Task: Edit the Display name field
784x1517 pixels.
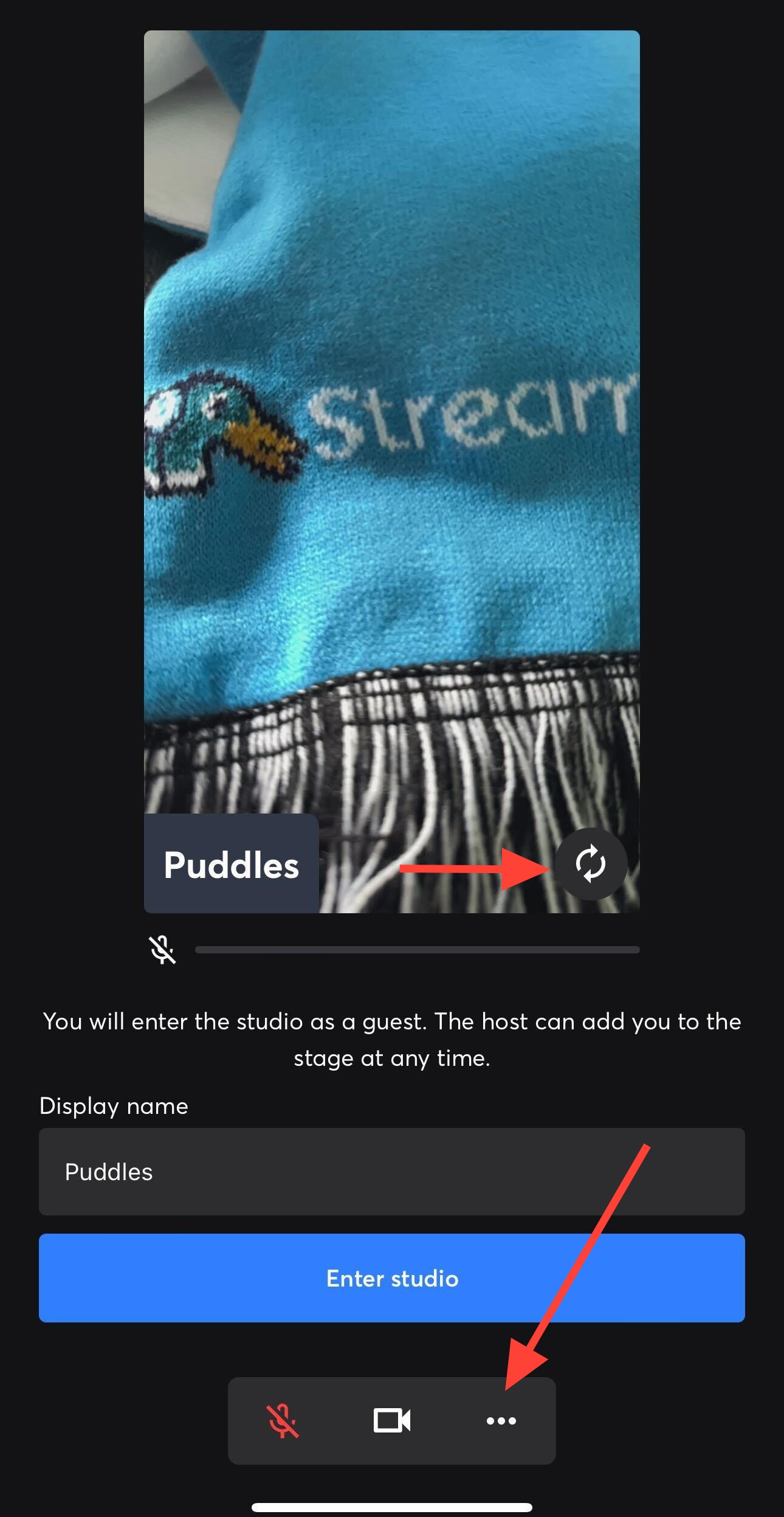Action: pos(391,1172)
